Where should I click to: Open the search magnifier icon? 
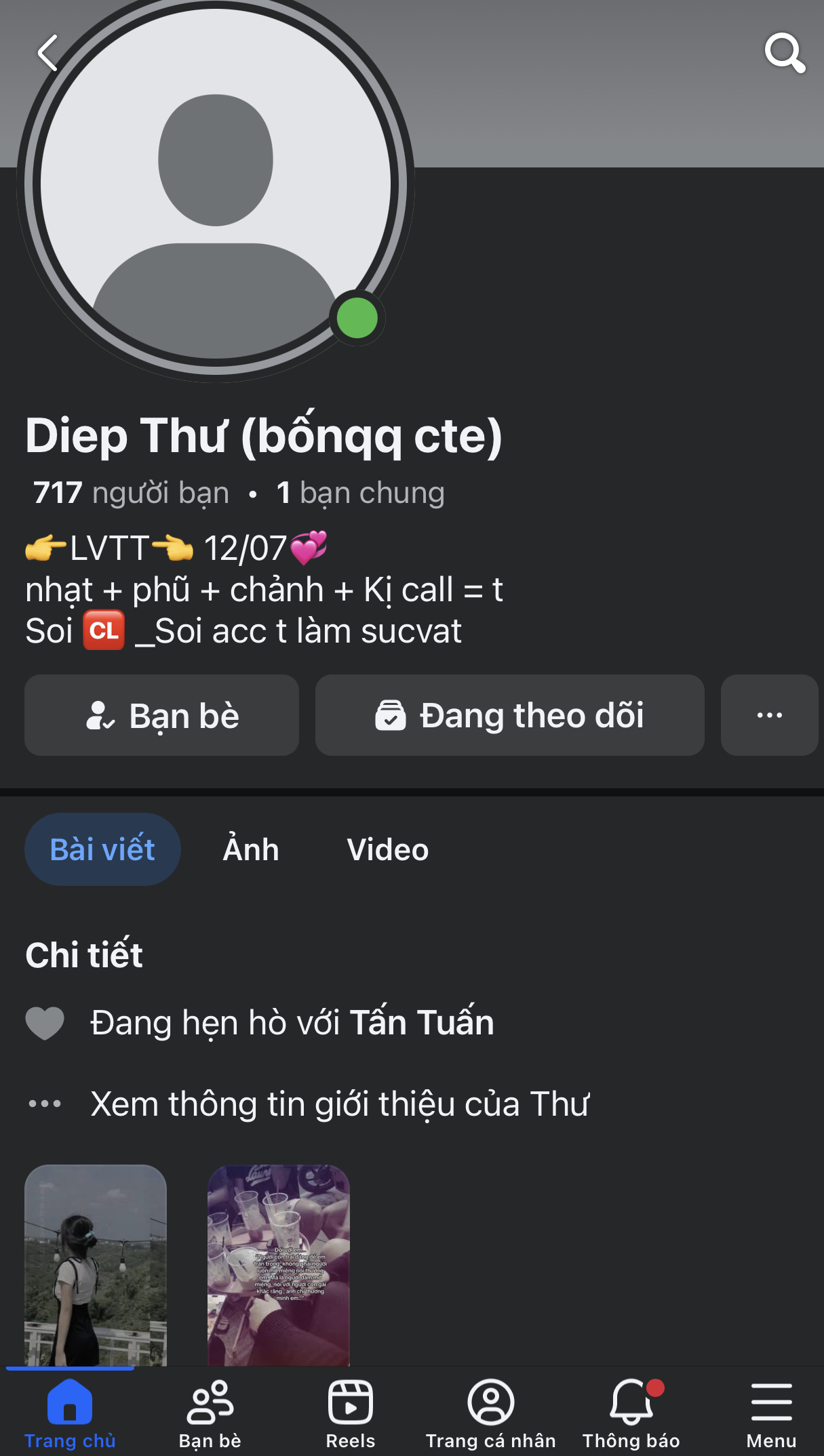coord(785,53)
